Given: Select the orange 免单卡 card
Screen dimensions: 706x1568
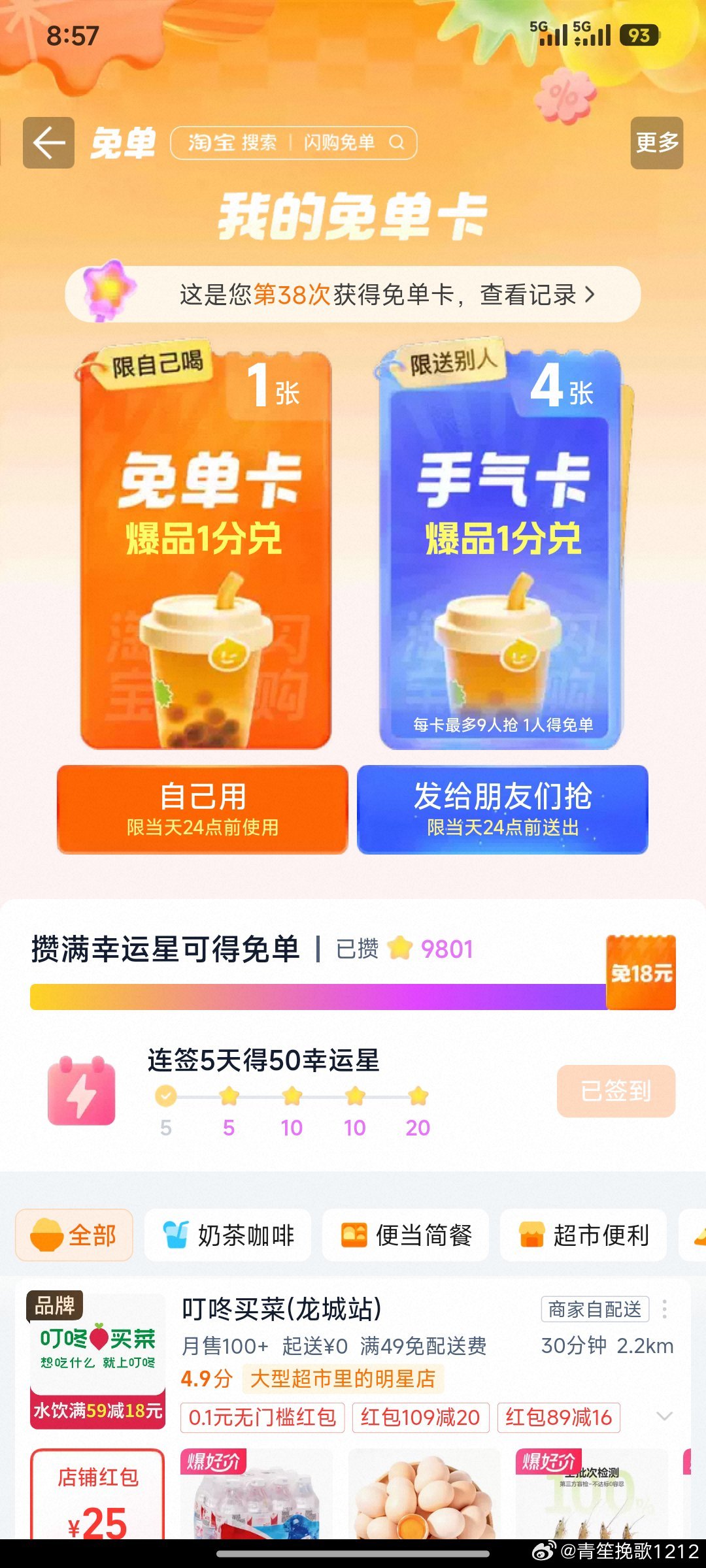Looking at the screenshot, I should pyautogui.click(x=206, y=549).
